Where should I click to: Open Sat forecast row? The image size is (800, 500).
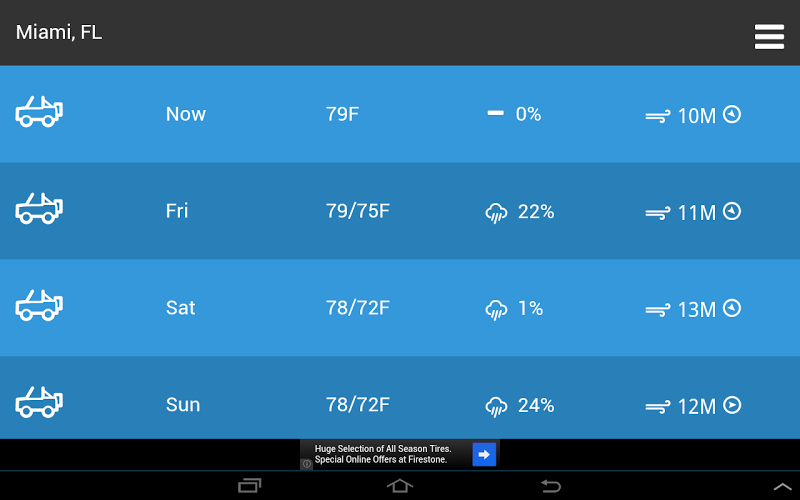tap(400, 308)
